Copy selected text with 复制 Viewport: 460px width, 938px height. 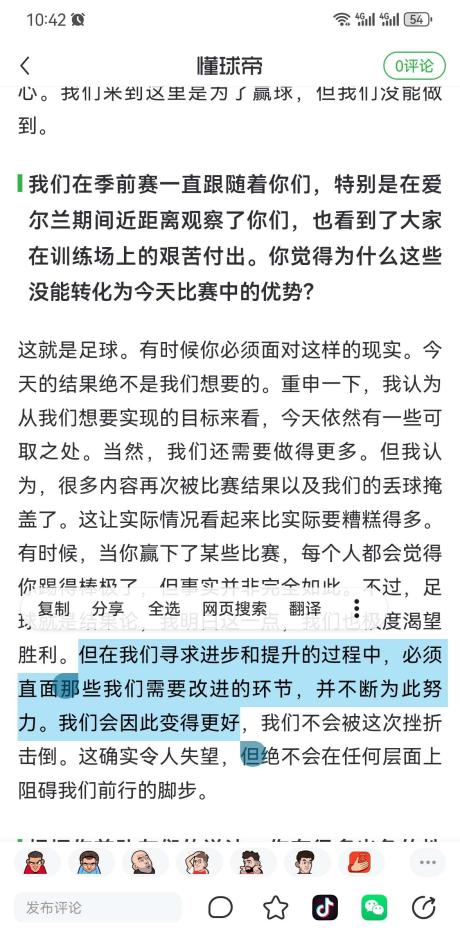(x=54, y=609)
